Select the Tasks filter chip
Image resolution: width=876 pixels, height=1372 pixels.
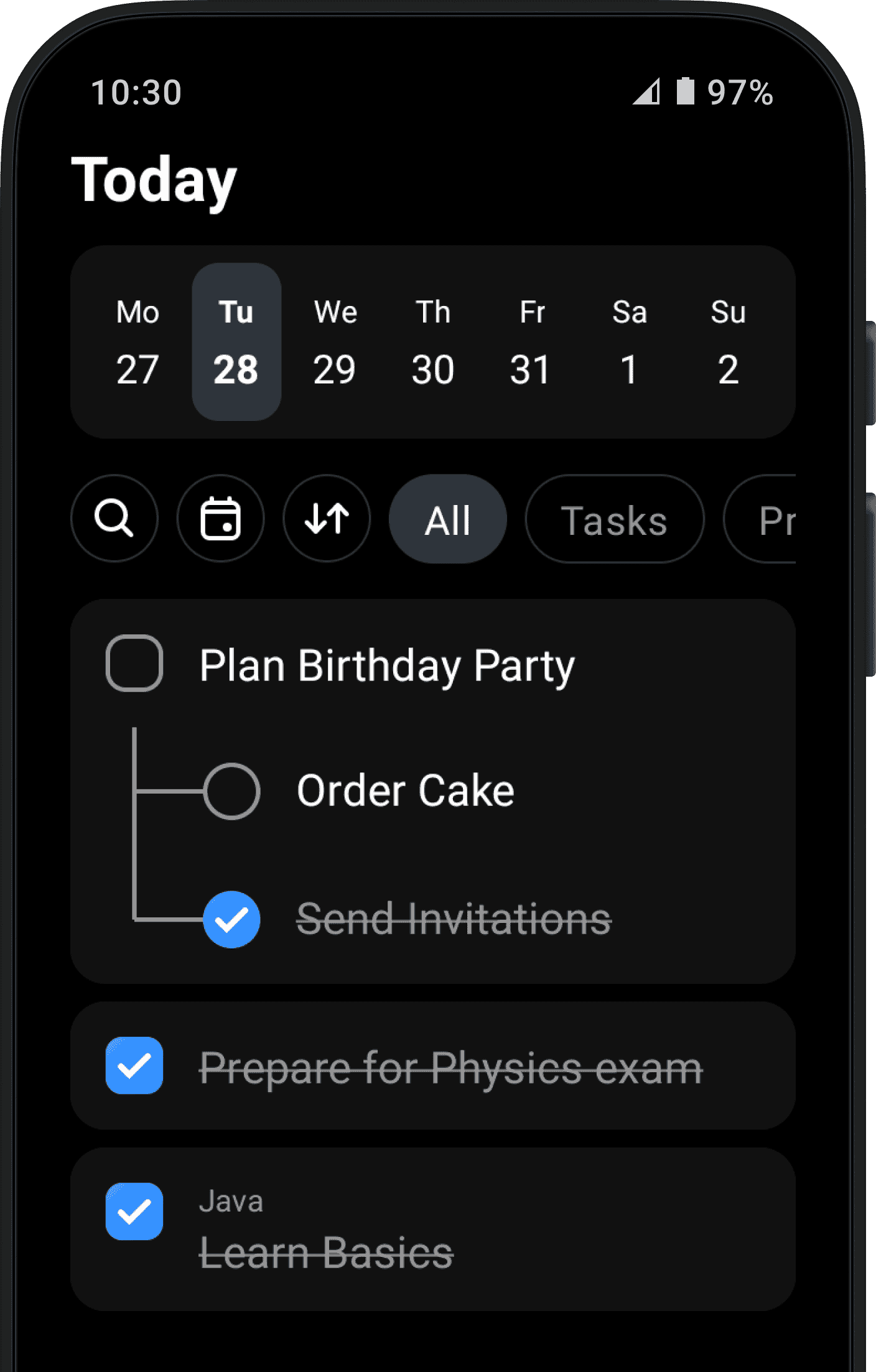614,519
